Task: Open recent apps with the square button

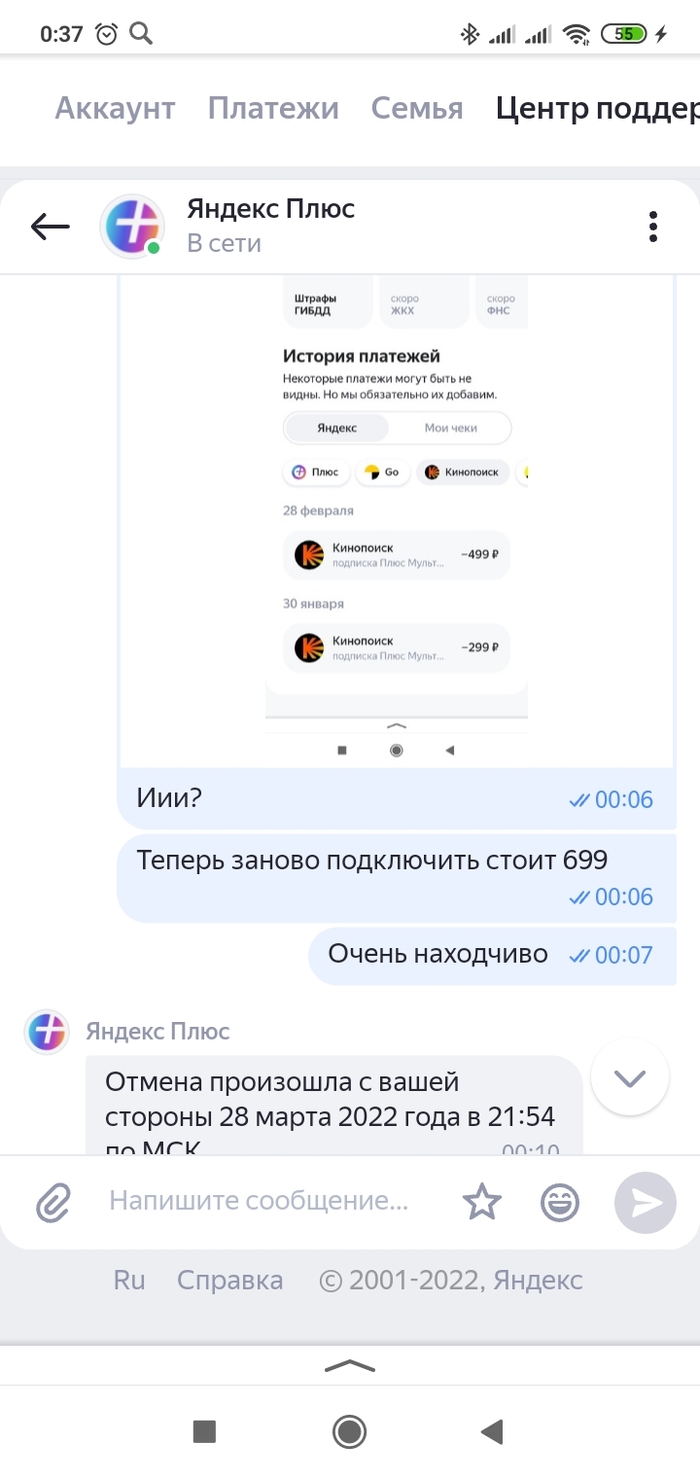Action: [204, 1432]
